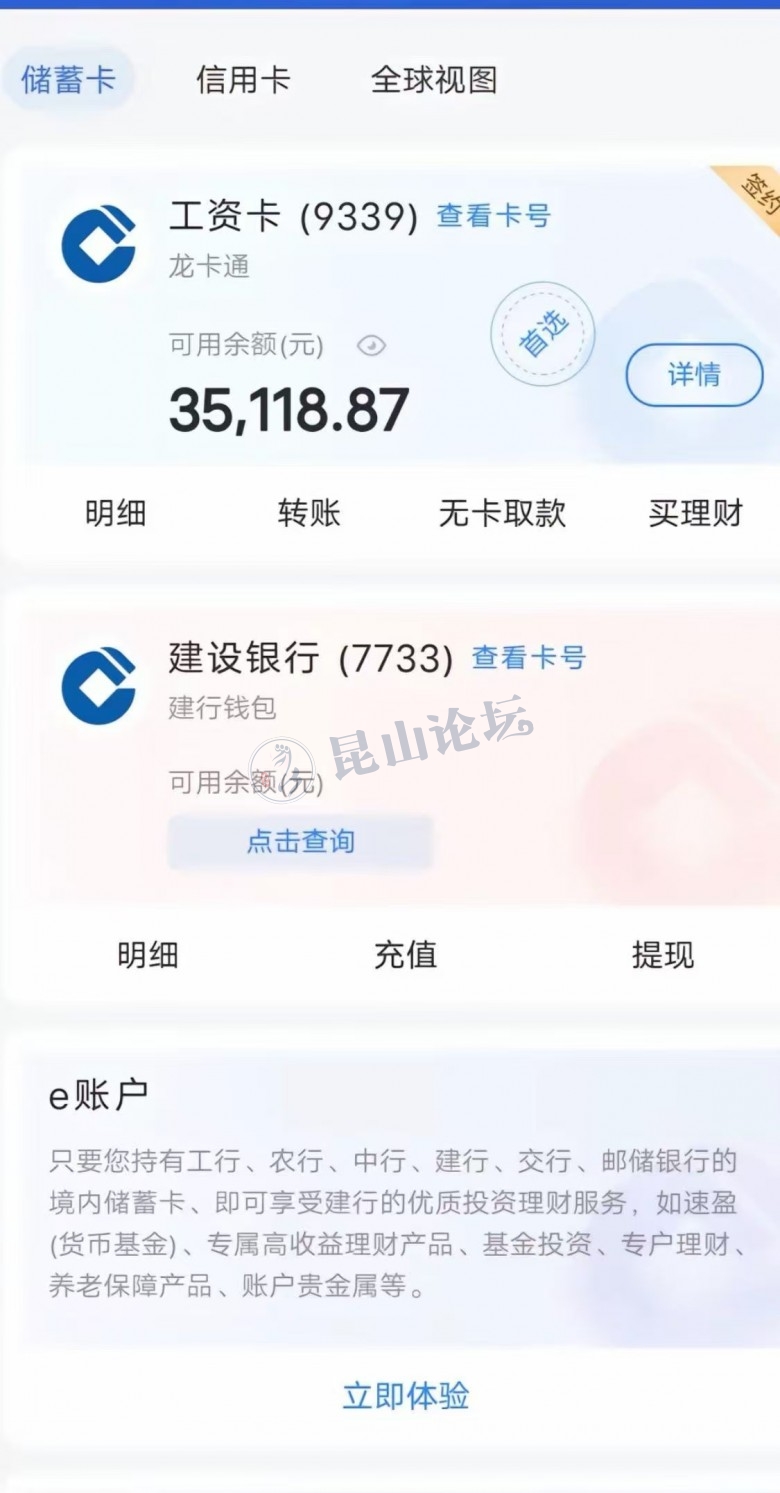
Task: Tap 立即体验 for e账户
Action: click(405, 1396)
